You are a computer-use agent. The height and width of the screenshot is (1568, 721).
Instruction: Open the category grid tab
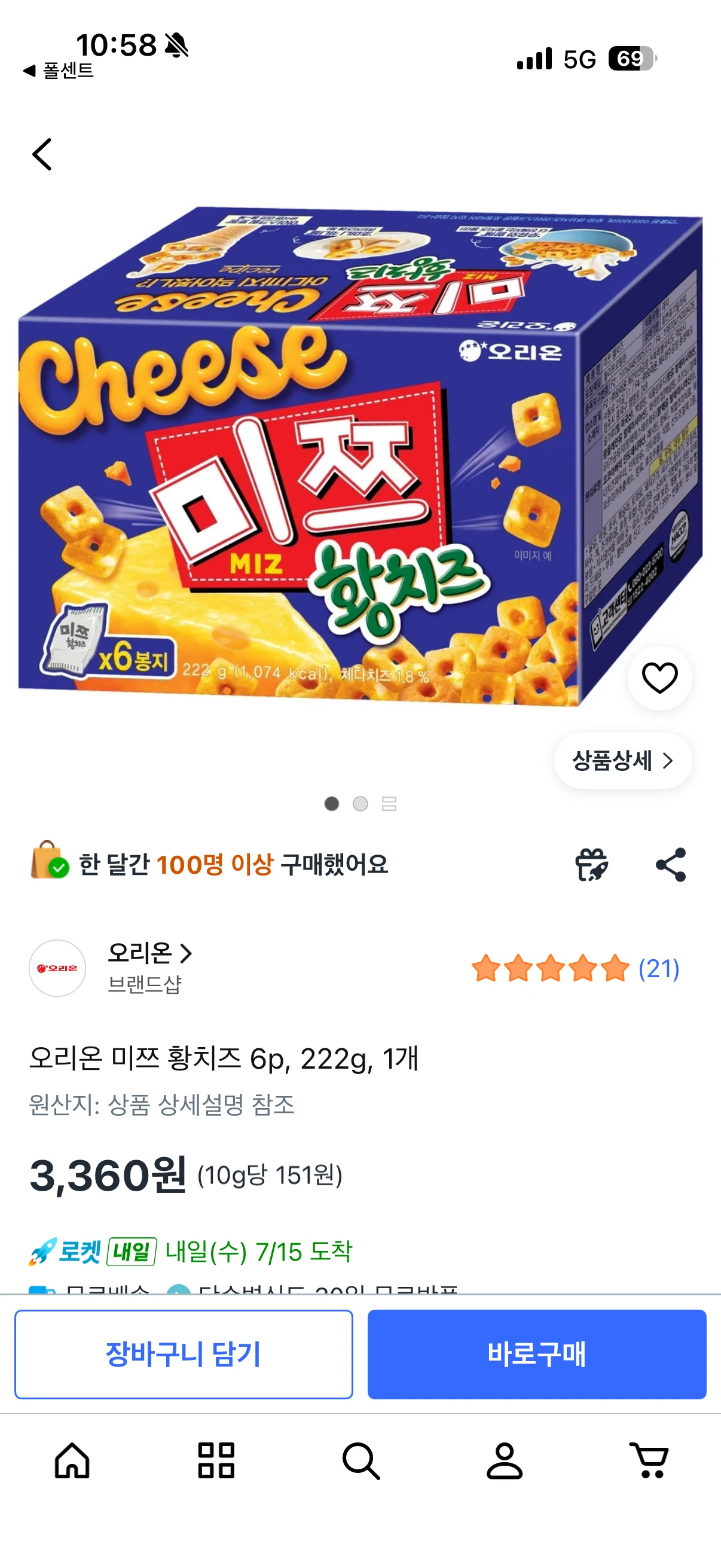216,1460
